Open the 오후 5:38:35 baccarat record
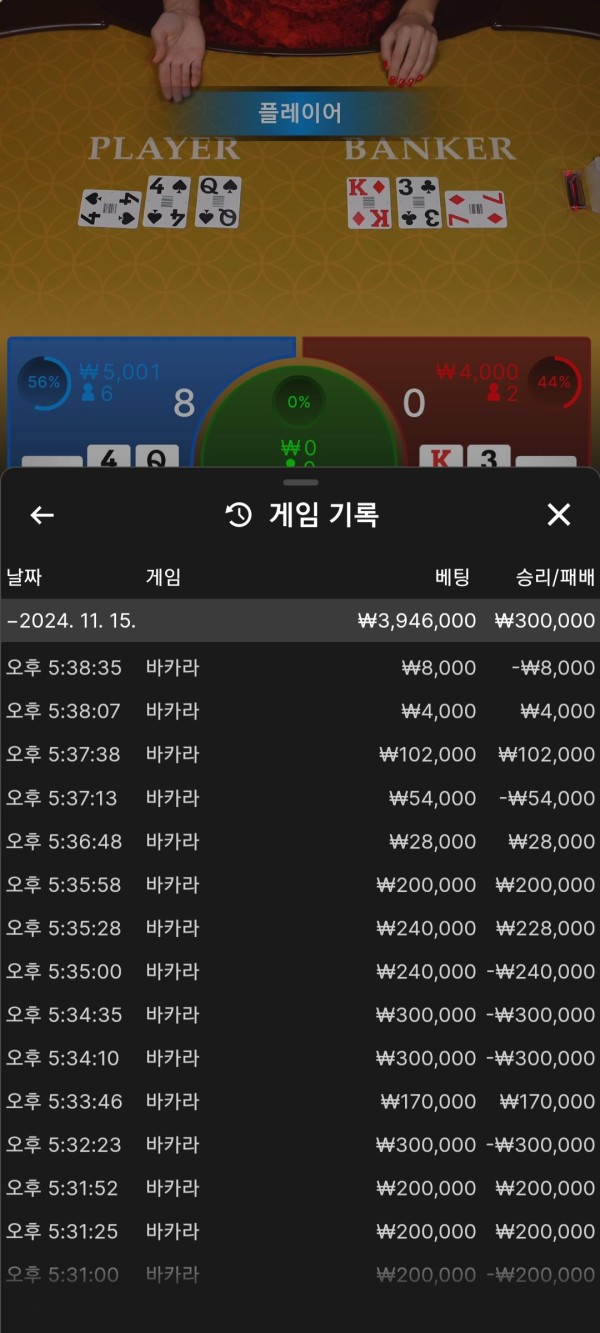600x1333 pixels. [x=300, y=668]
